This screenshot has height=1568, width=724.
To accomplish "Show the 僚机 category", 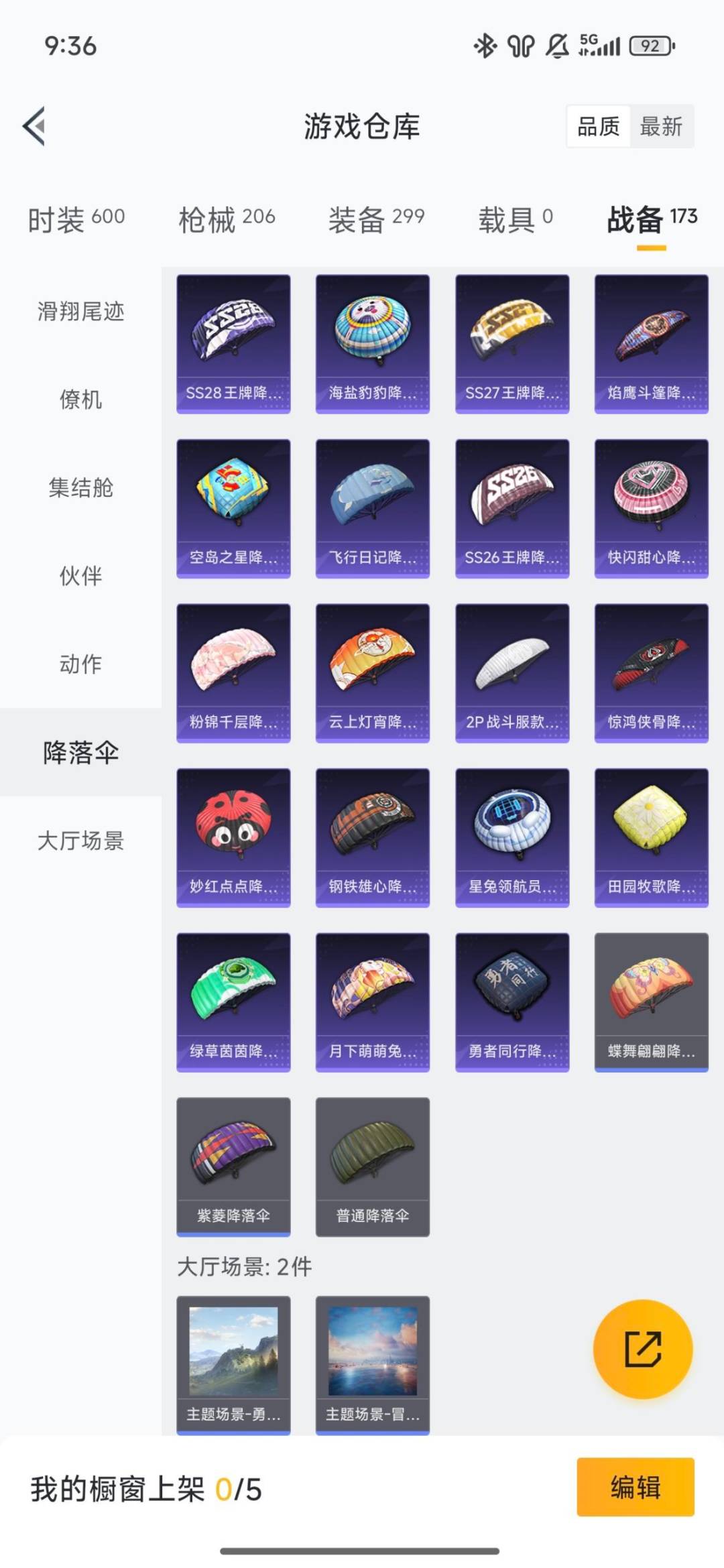I will [x=80, y=400].
